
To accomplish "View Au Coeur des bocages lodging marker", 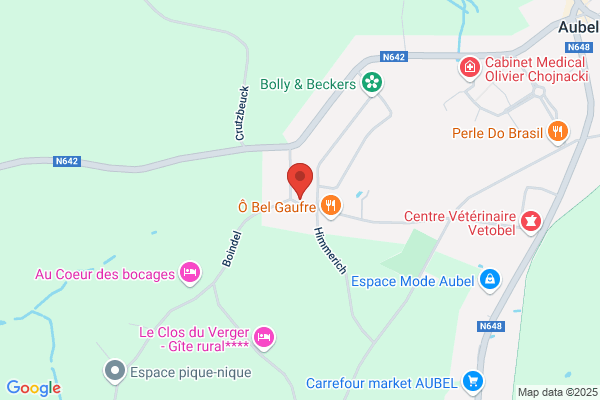I will tap(191, 273).
